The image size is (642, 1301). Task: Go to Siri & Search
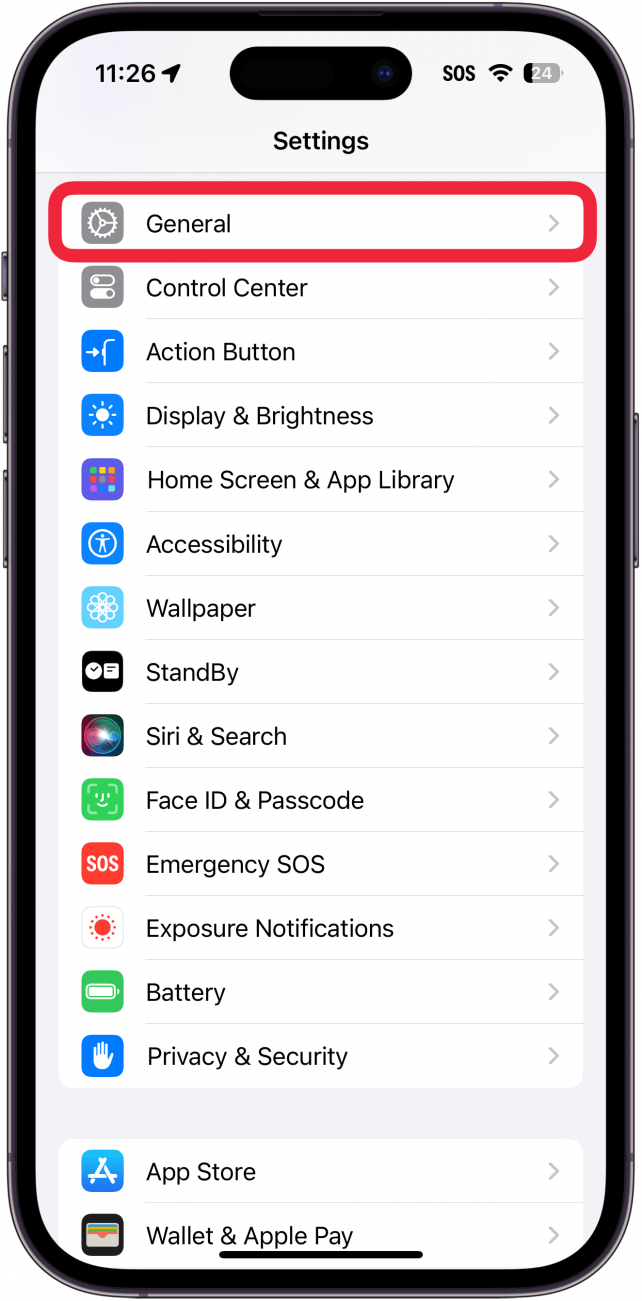320,736
